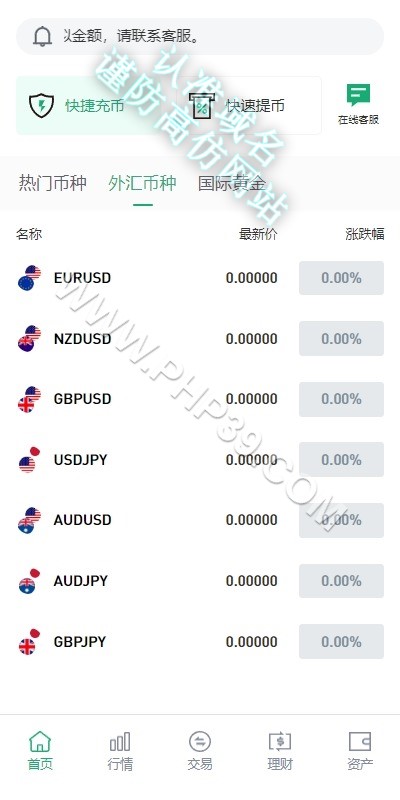Open the NZDUSD pair row
Image resolution: width=400 pixels, height=800 pixels.
click(x=200, y=338)
